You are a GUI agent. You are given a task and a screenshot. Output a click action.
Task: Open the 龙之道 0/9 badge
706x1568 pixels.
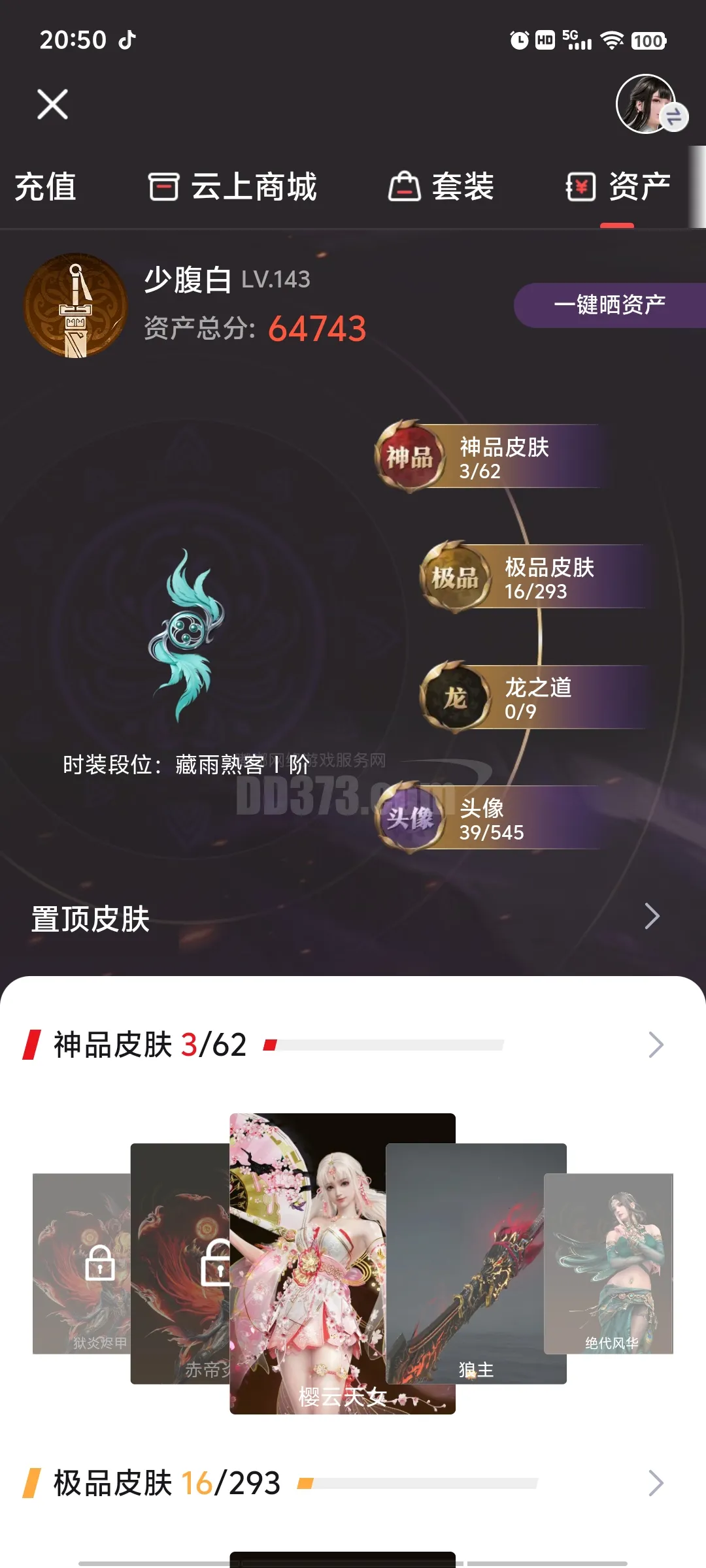coord(533,698)
